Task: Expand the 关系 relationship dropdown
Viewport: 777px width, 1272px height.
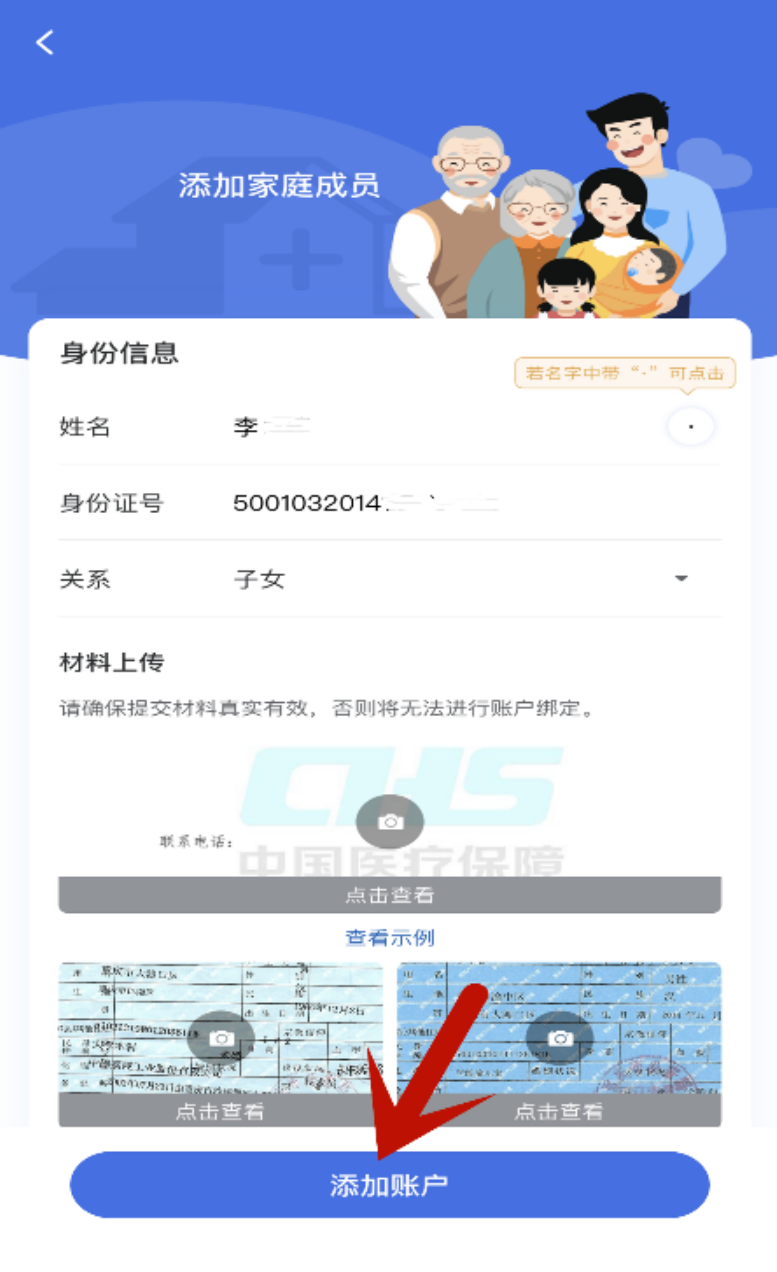Action: point(681,579)
